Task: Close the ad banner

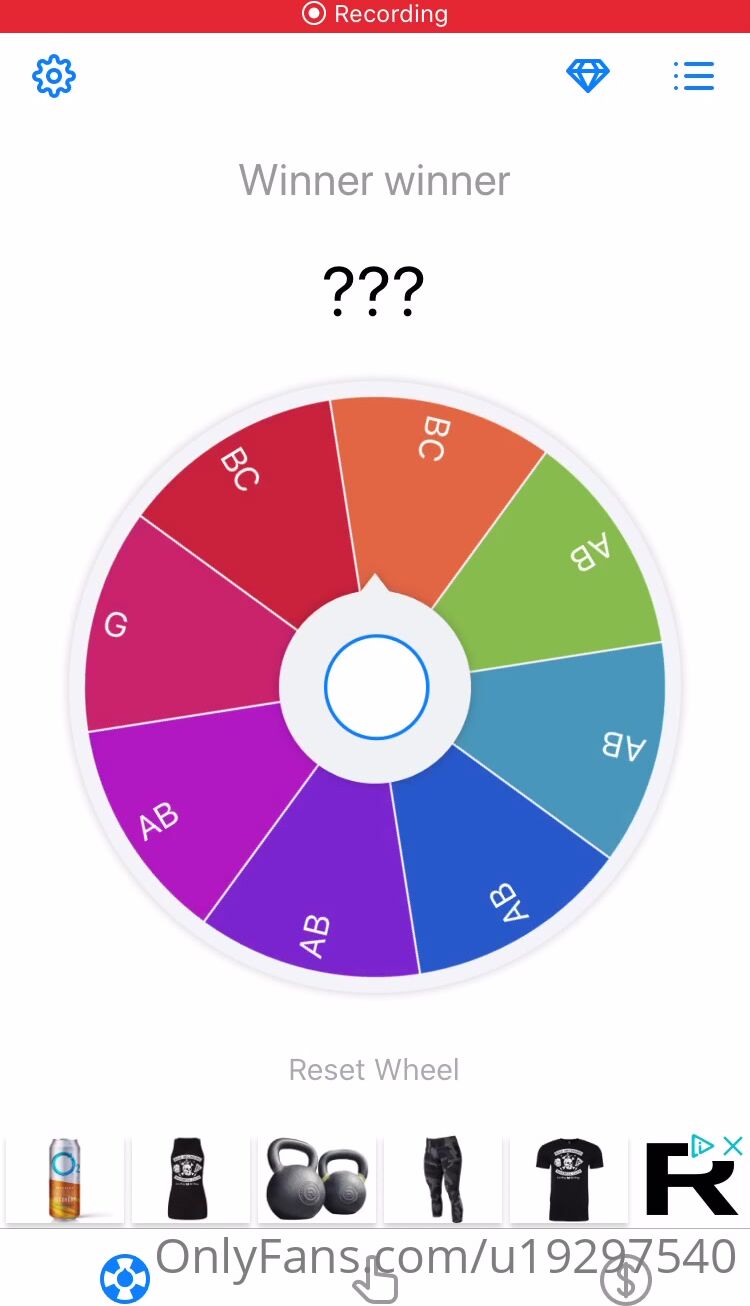Action: (x=733, y=1146)
